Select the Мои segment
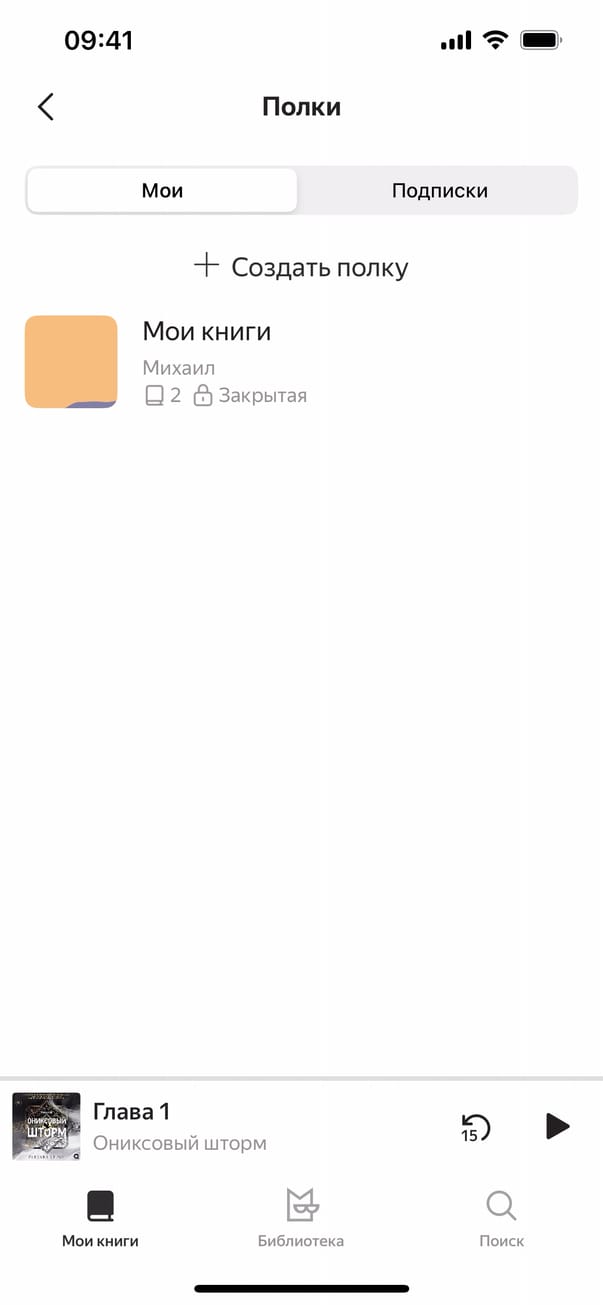This screenshot has height=1305, width=603. coord(162,190)
